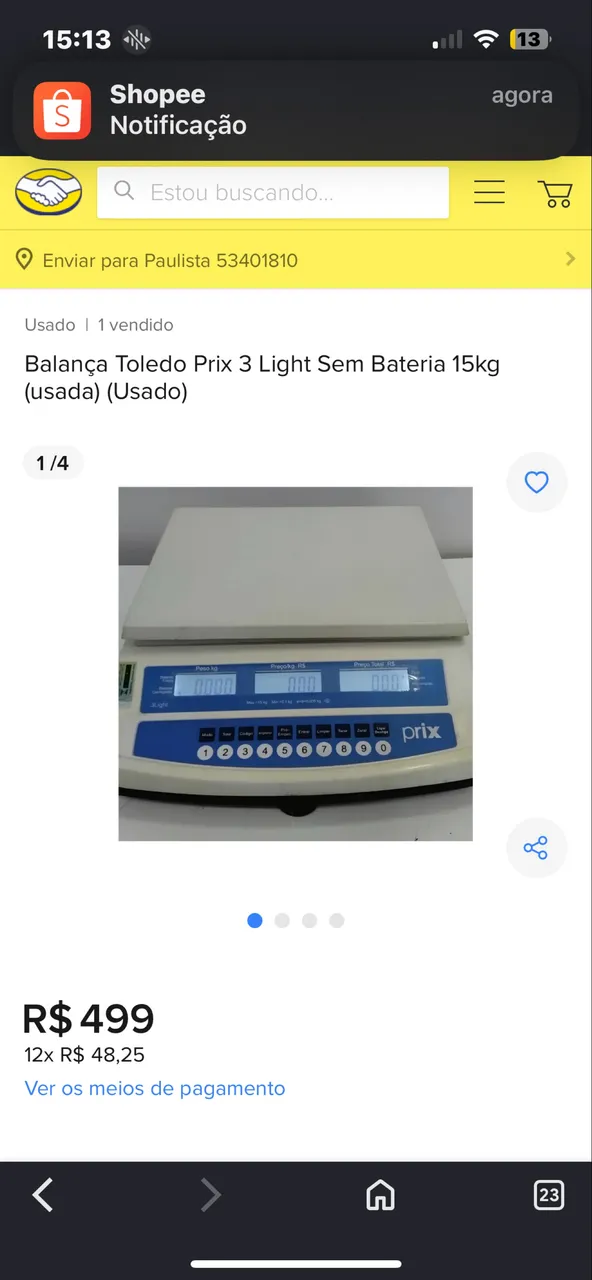Open the 23 open tabs view

tap(548, 1194)
